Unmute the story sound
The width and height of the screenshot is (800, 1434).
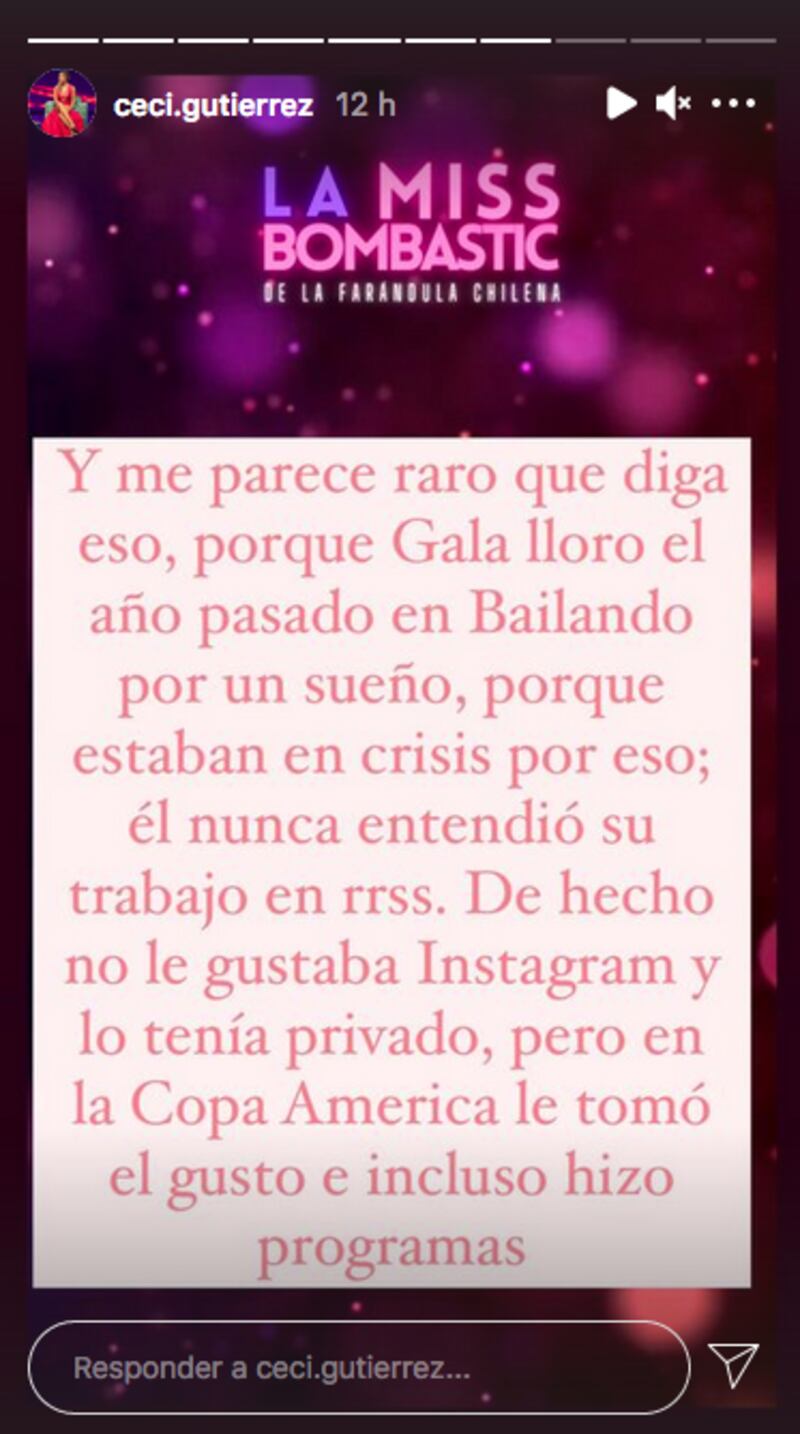coord(673,103)
